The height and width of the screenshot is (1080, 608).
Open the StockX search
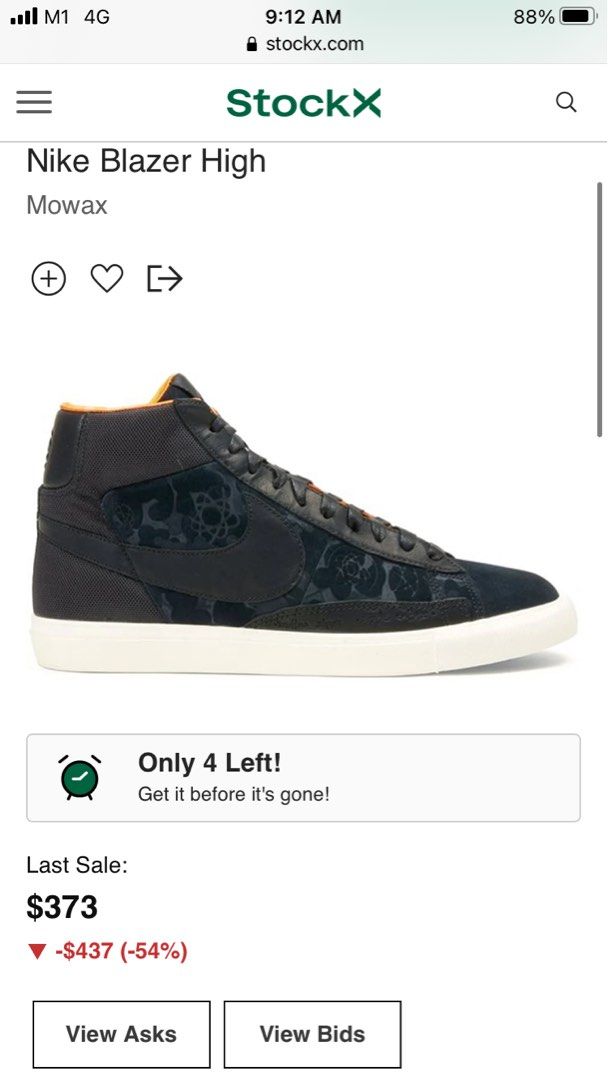[566, 102]
